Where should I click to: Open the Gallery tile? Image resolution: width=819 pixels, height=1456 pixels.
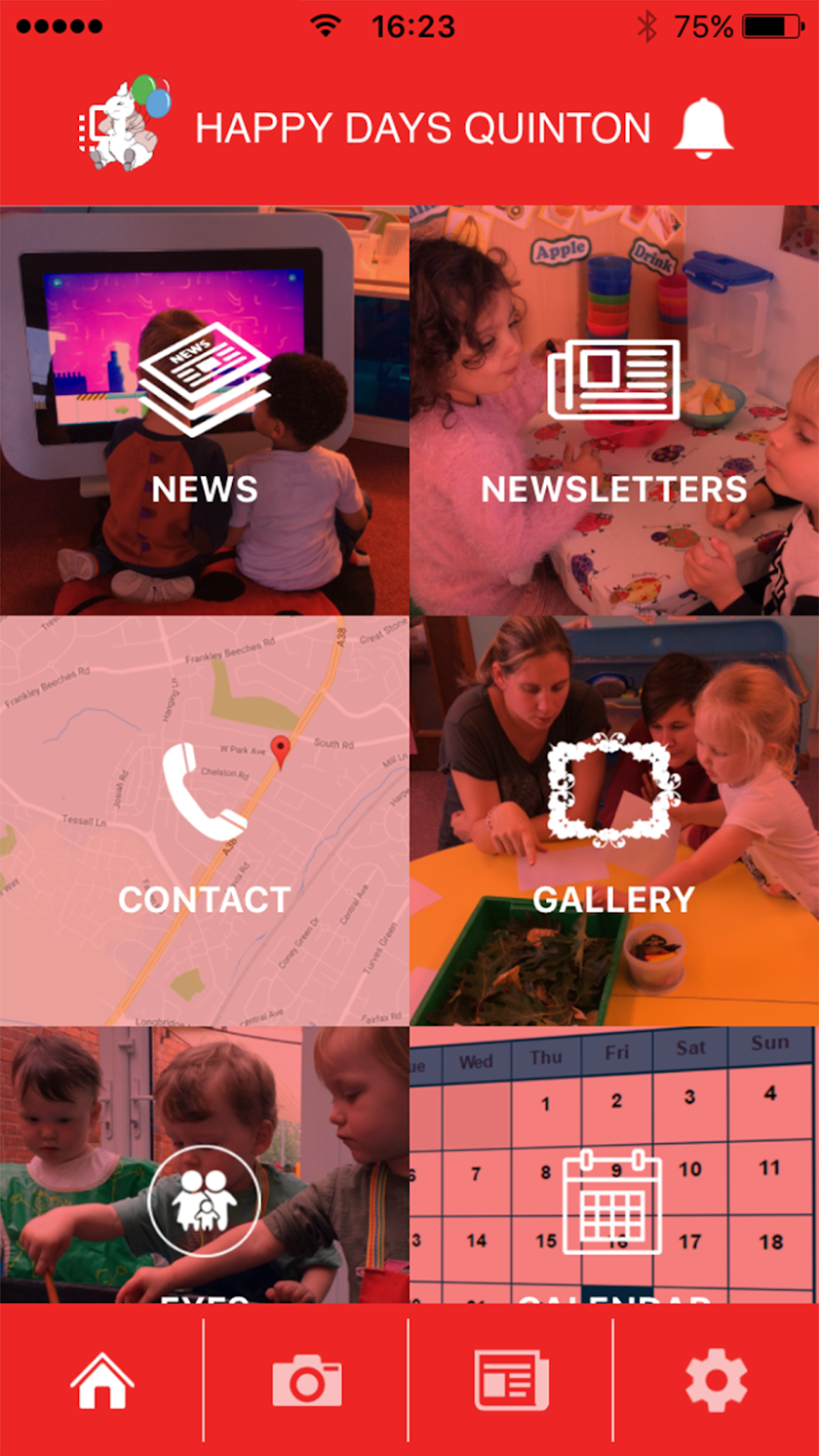[613, 820]
